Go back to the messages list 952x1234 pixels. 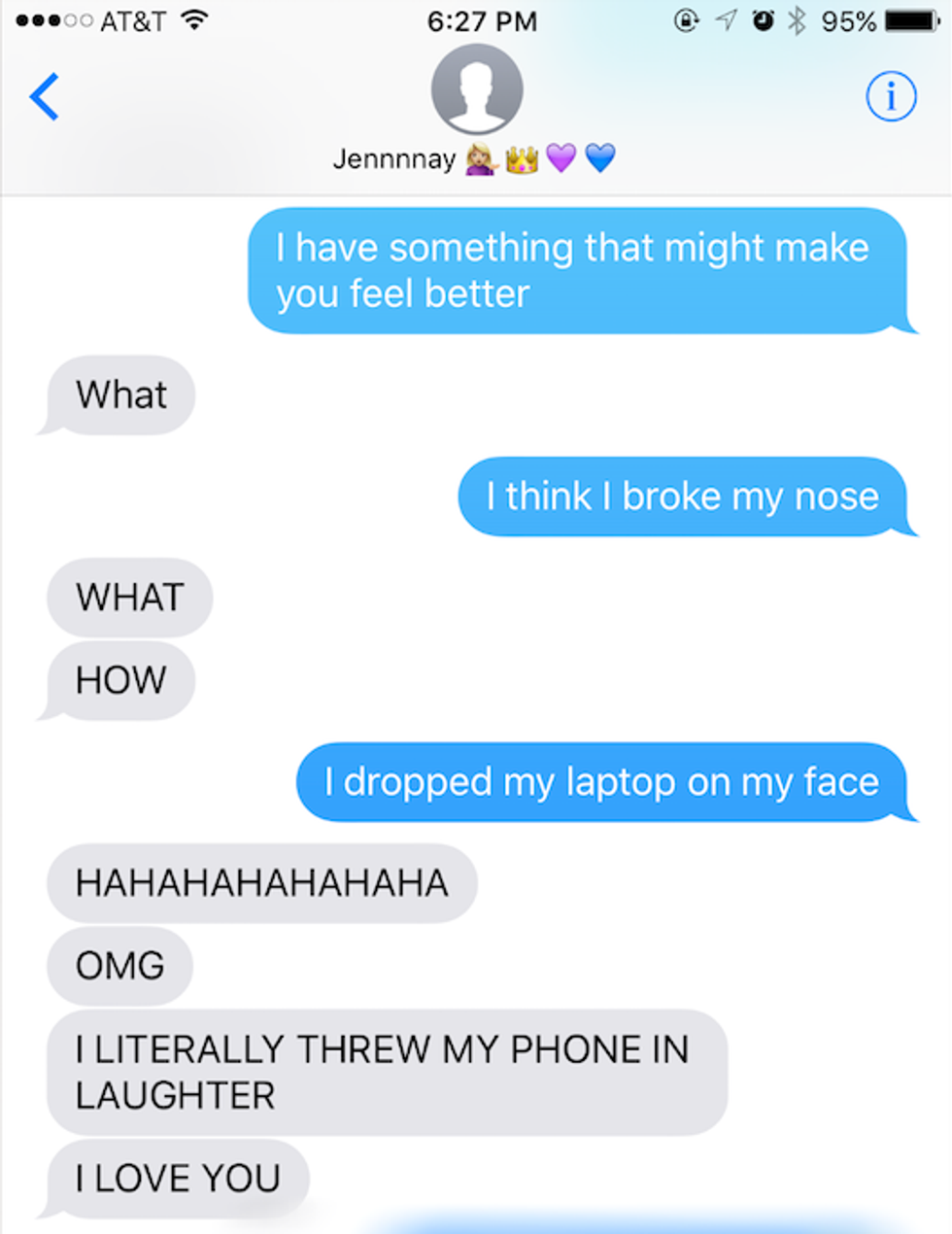coord(45,97)
